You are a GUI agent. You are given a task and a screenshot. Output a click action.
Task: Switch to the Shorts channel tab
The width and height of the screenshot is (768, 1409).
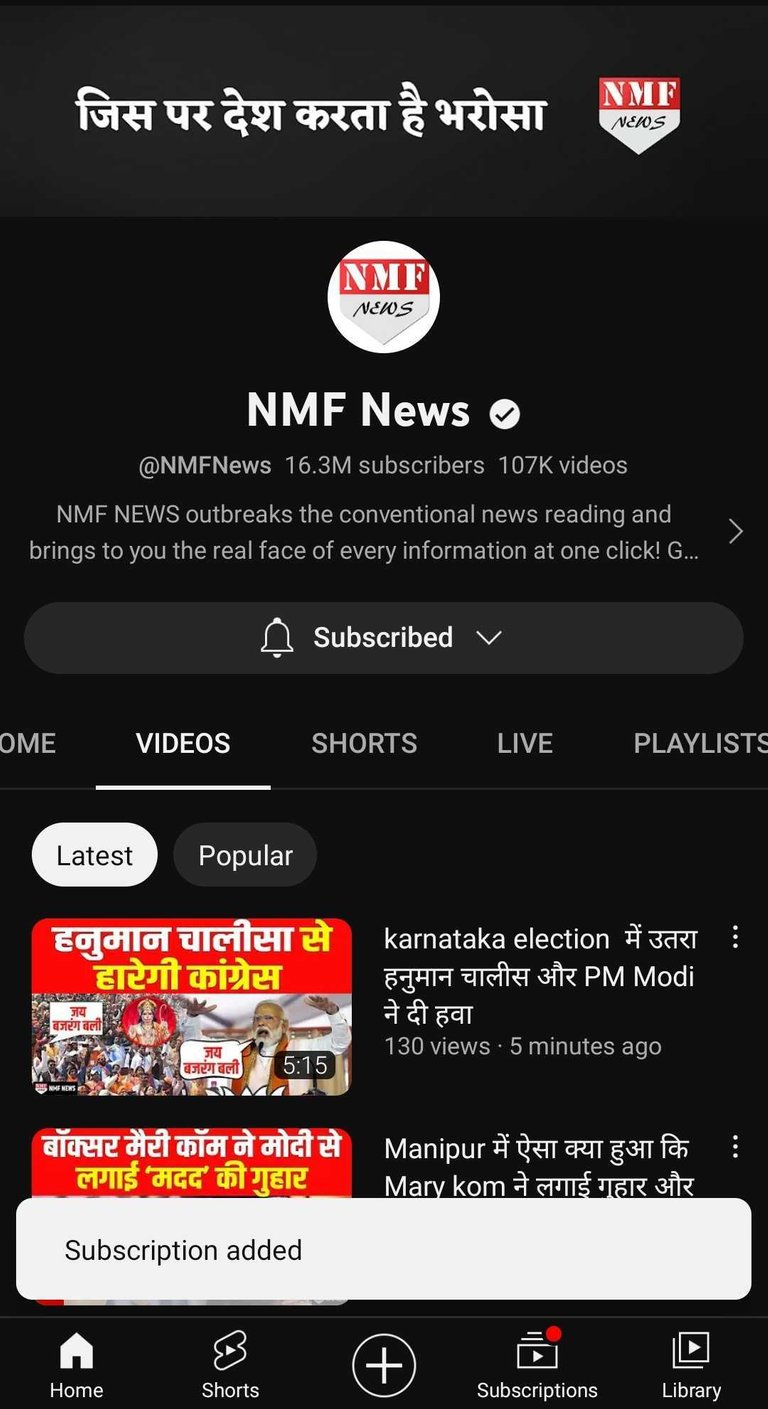(364, 743)
